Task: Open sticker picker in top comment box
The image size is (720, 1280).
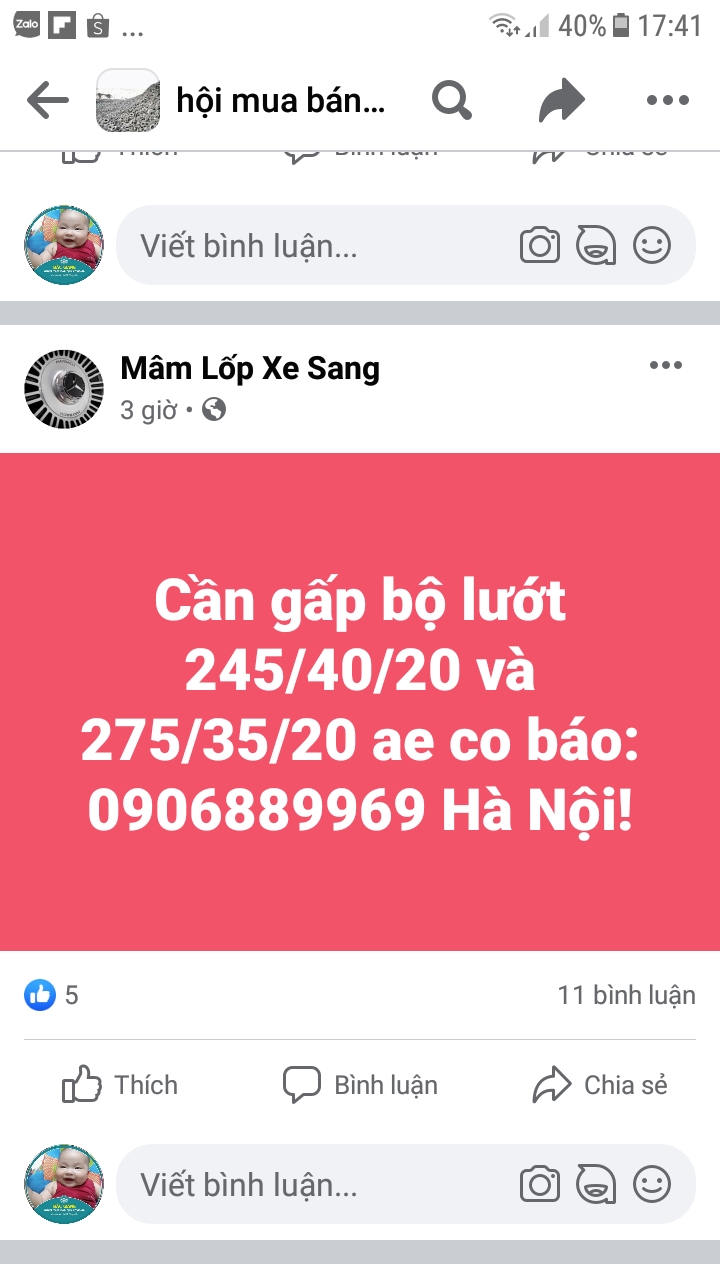Action: [x=596, y=245]
